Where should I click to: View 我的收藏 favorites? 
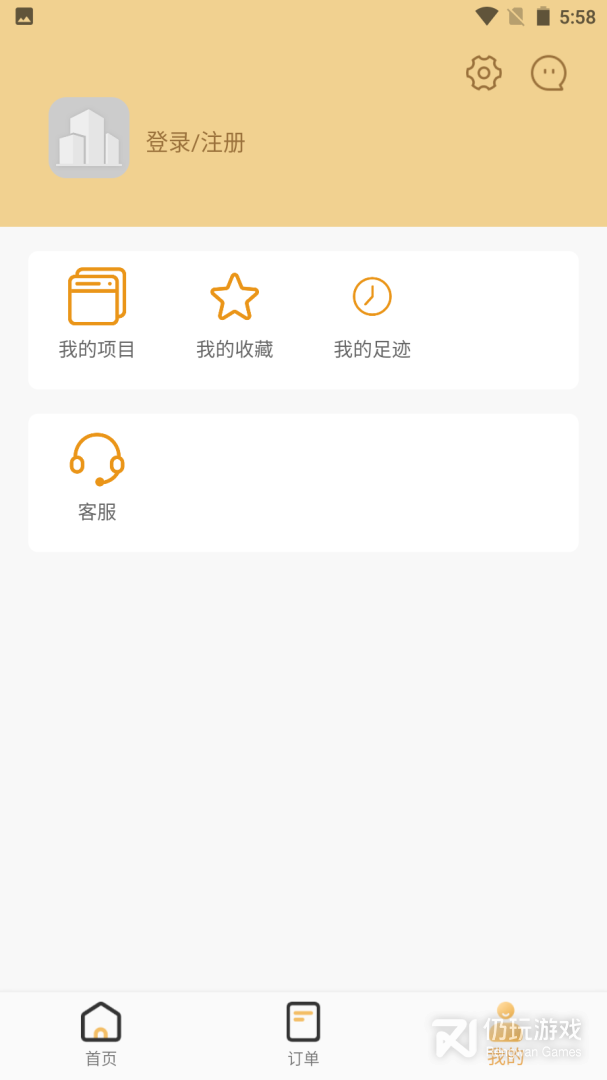coord(234,315)
